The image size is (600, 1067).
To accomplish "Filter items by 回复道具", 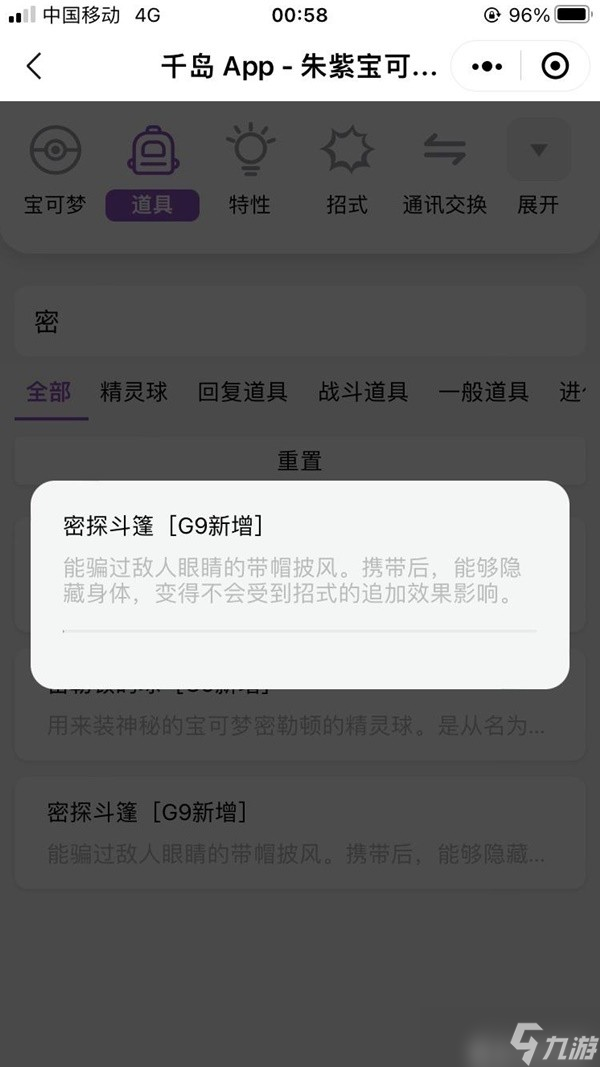I will pos(242,392).
